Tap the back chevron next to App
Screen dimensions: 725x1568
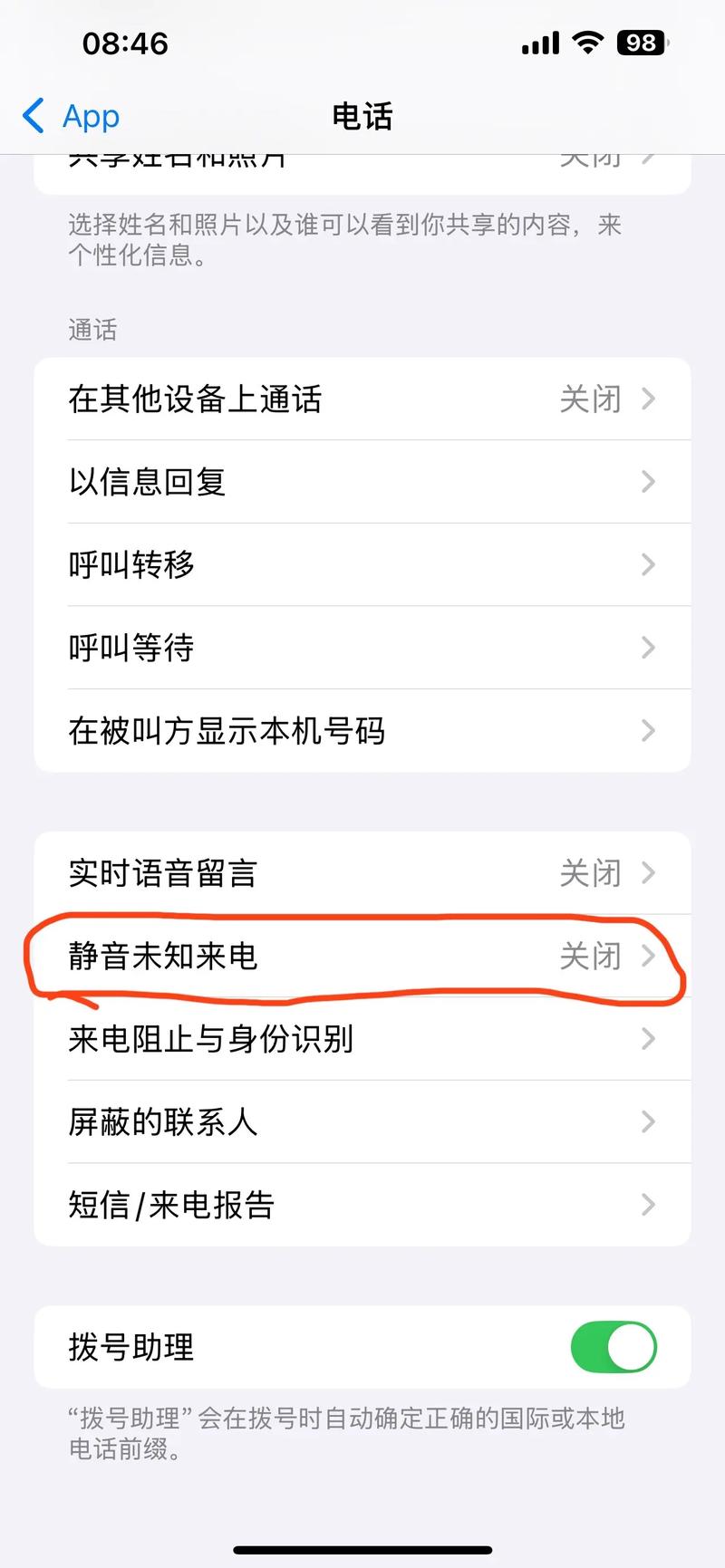(32, 115)
